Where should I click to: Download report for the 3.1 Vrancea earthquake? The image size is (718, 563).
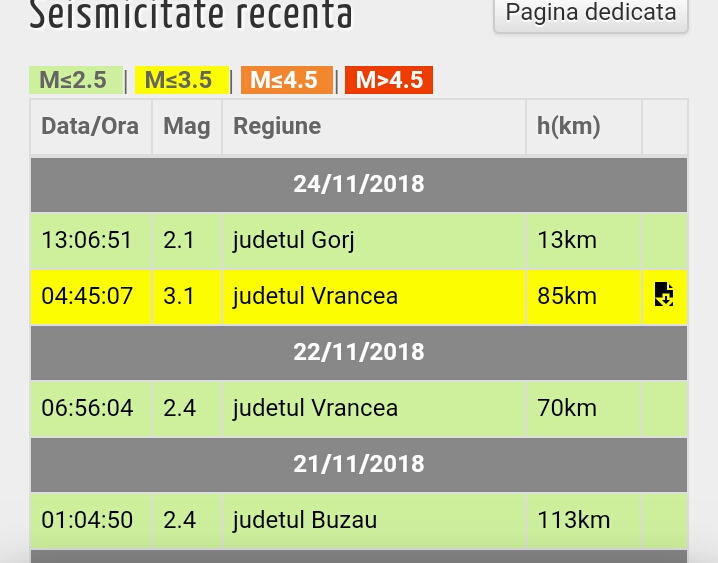pos(664,295)
